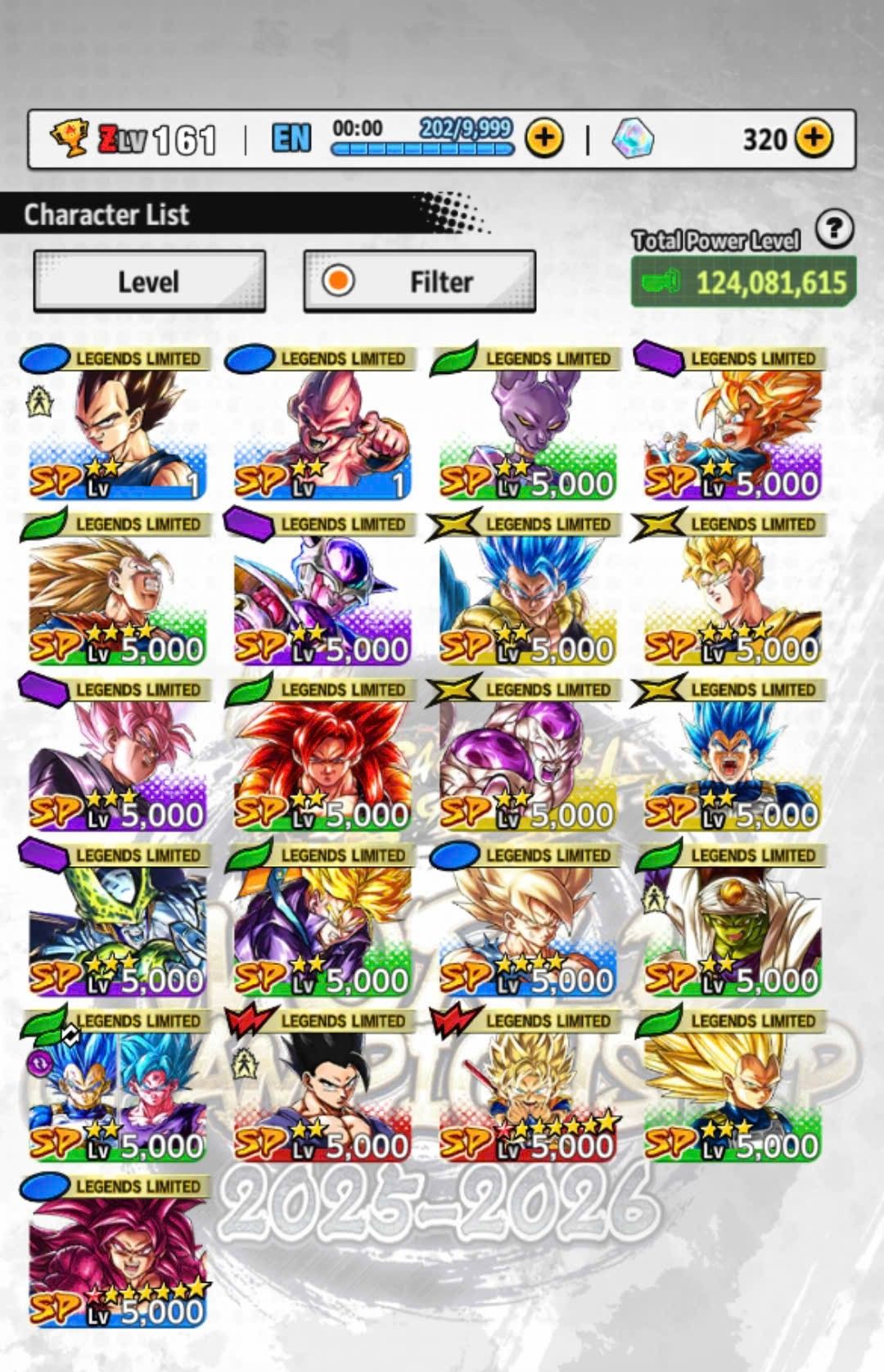Add more Chrono Crystals with the plus icon

pyautogui.click(x=814, y=139)
